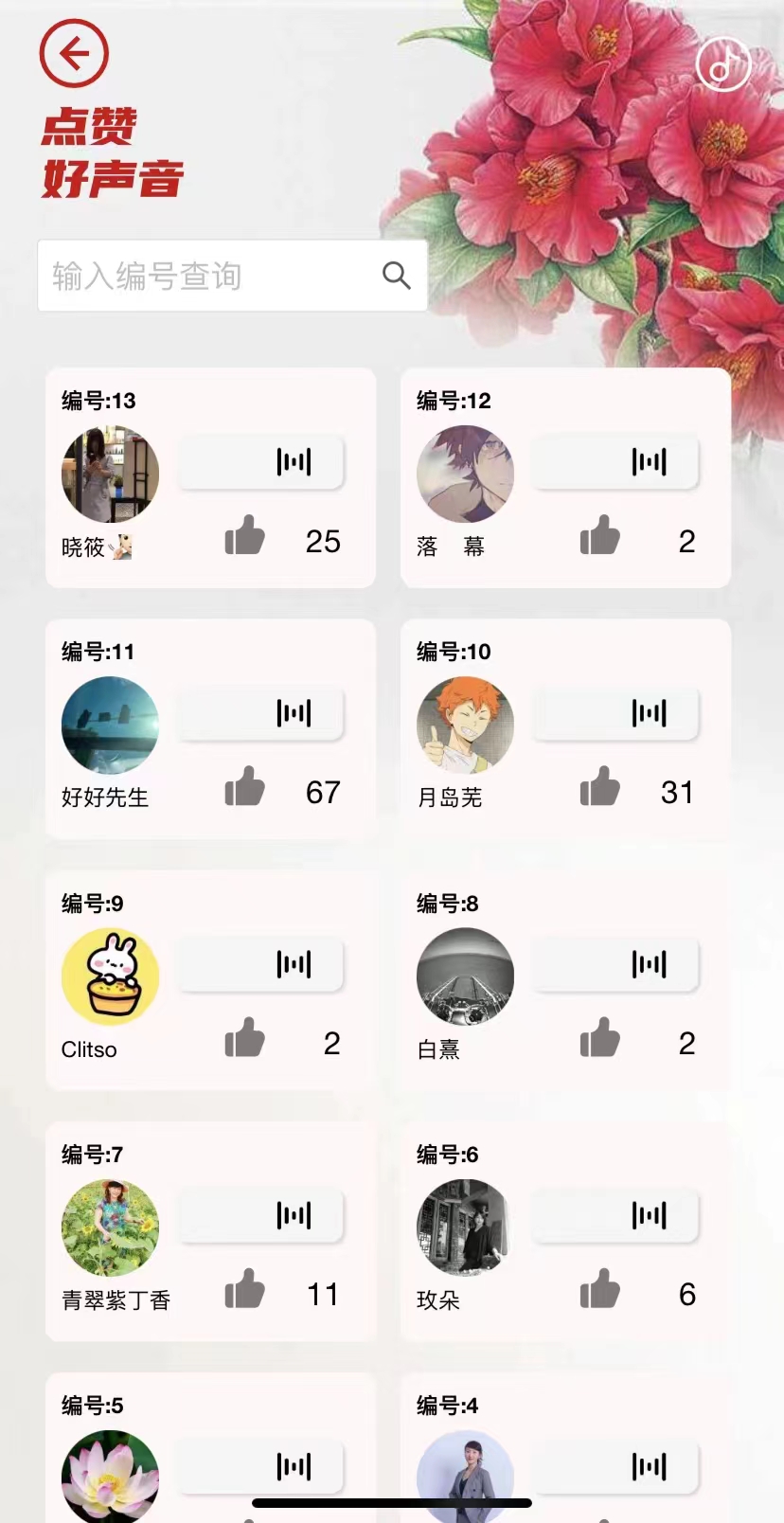
Task: Toggle the background music icon
Action: (x=722, y=64)
